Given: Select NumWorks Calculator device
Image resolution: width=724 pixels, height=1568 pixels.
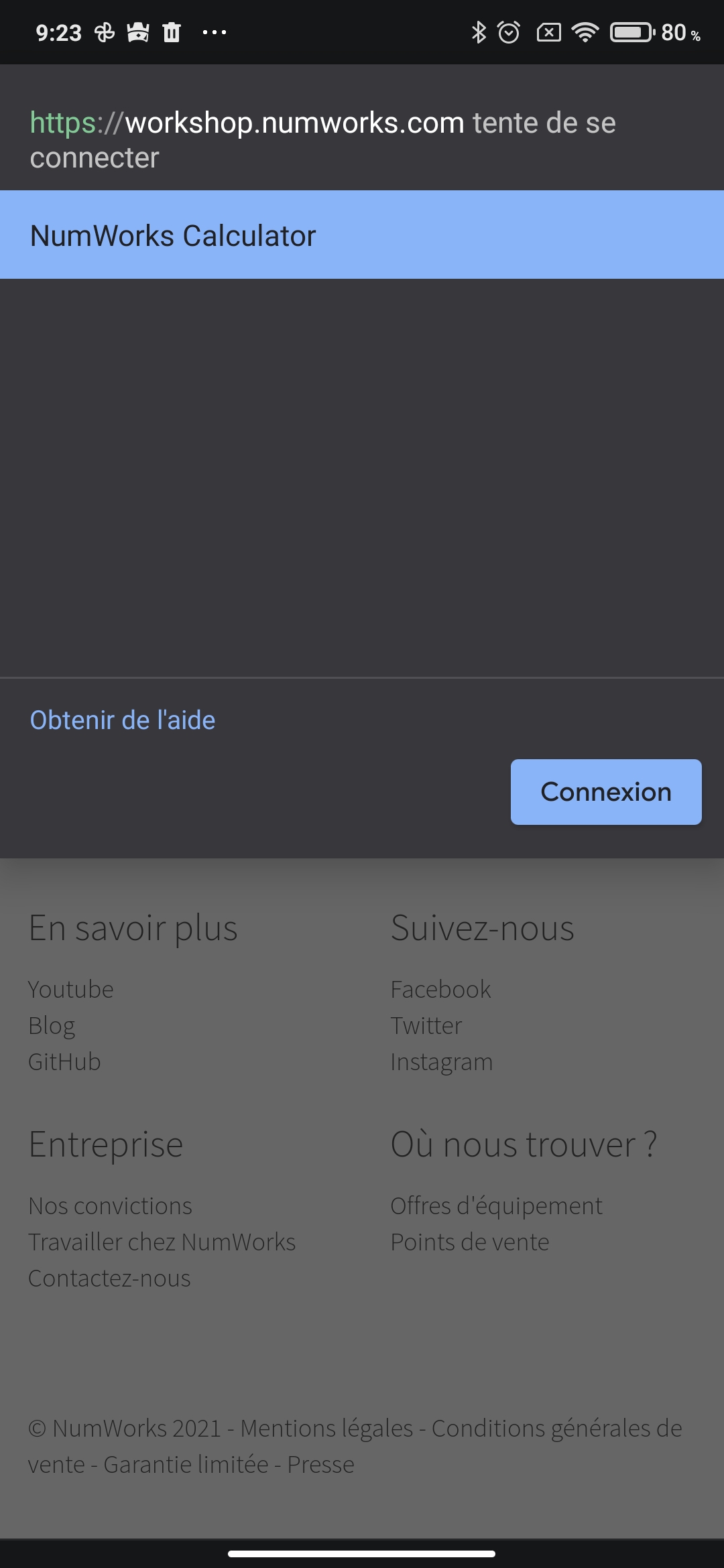Looking at the screenshot, I should (x=362, y=235).
